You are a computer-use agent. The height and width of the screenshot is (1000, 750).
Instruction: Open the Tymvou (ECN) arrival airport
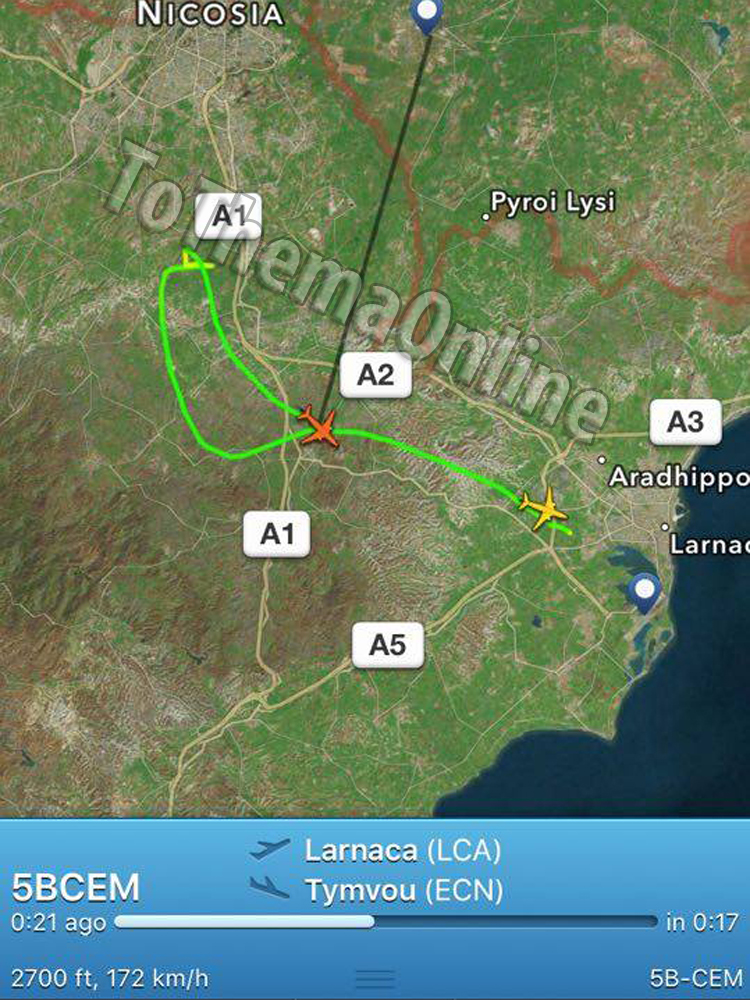point(404,889)
